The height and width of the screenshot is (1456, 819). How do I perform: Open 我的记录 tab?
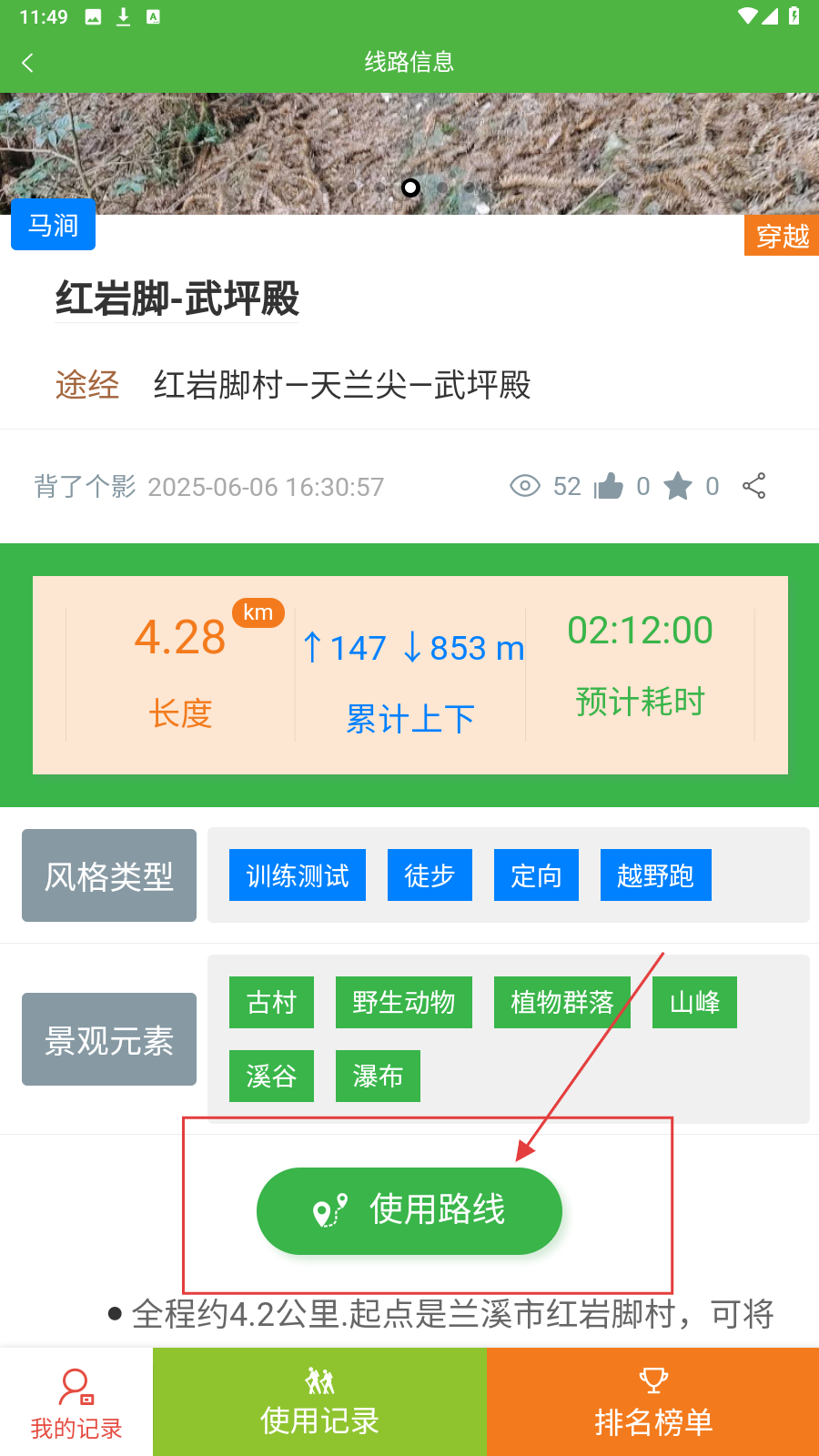76,1403
